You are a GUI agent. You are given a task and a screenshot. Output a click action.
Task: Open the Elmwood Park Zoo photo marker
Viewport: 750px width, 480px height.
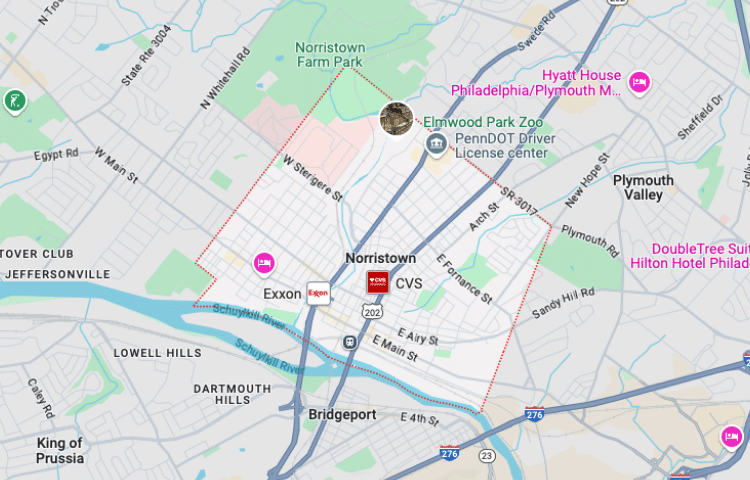coord(397,119)
